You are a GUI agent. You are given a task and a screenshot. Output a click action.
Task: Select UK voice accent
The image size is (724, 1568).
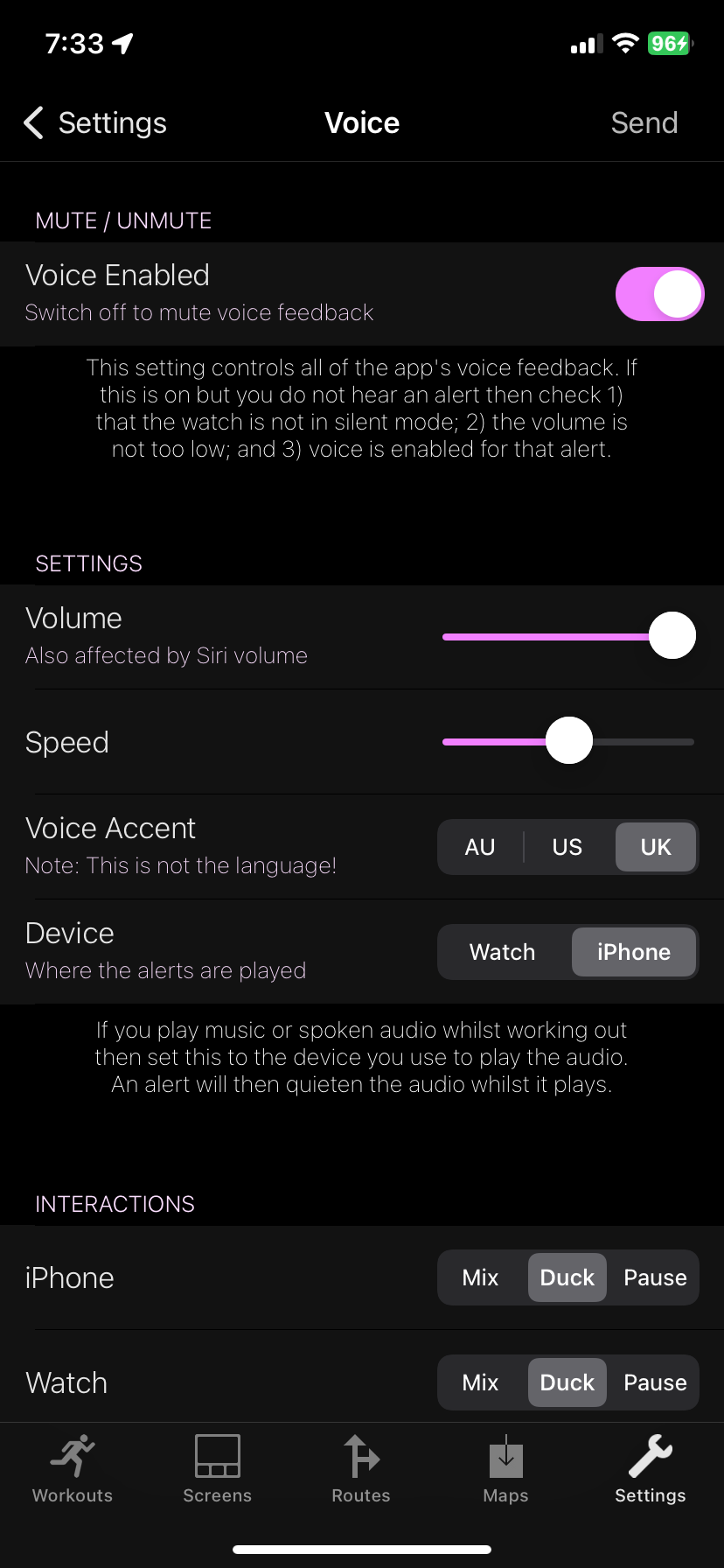click(x=656, y=847)
